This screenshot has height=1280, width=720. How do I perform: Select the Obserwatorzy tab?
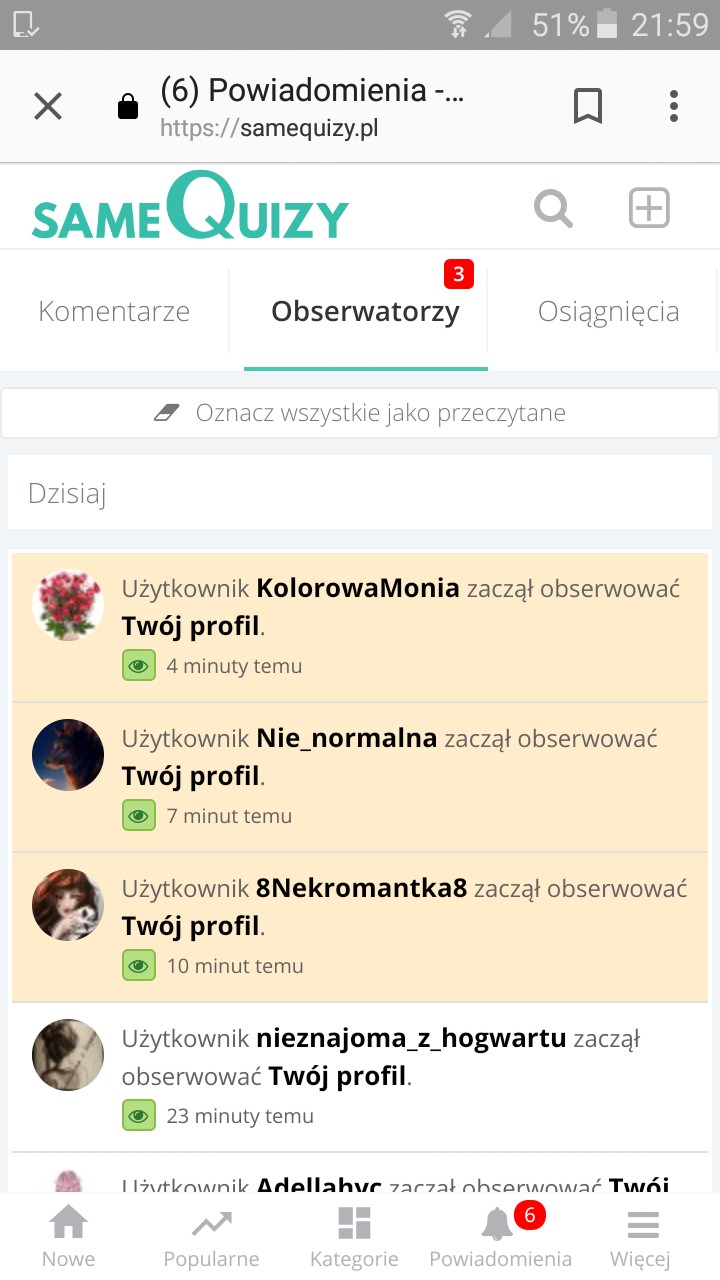tap(365, 312)
